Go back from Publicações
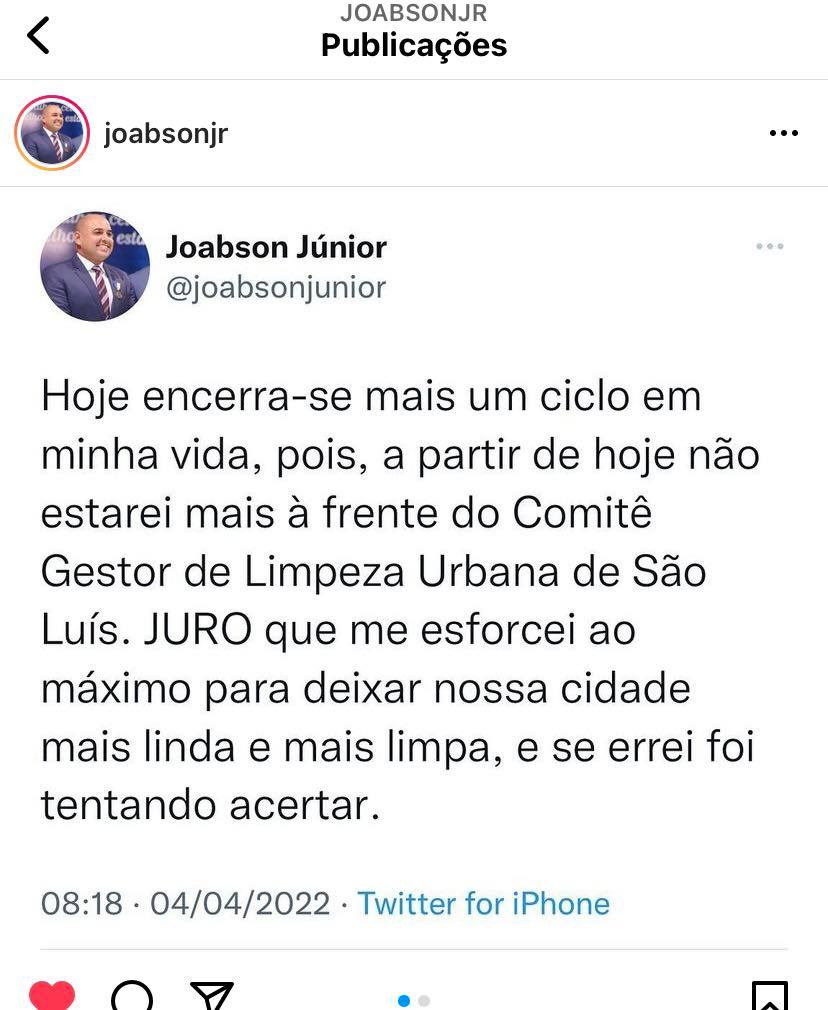The height and width of the screenshot is (1010, 828). tap(38, 36)
